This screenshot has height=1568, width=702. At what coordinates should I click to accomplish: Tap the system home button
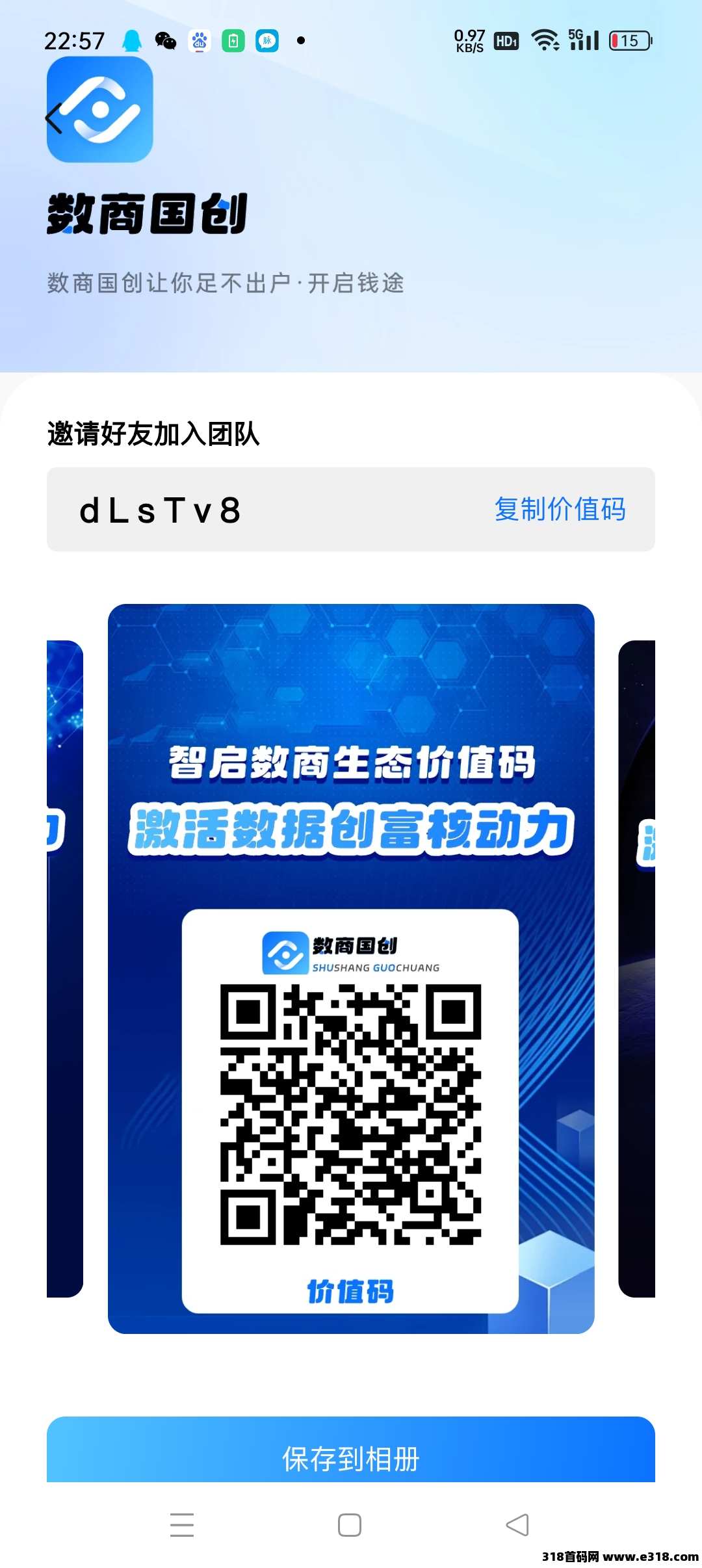(x=350, y=1524)
